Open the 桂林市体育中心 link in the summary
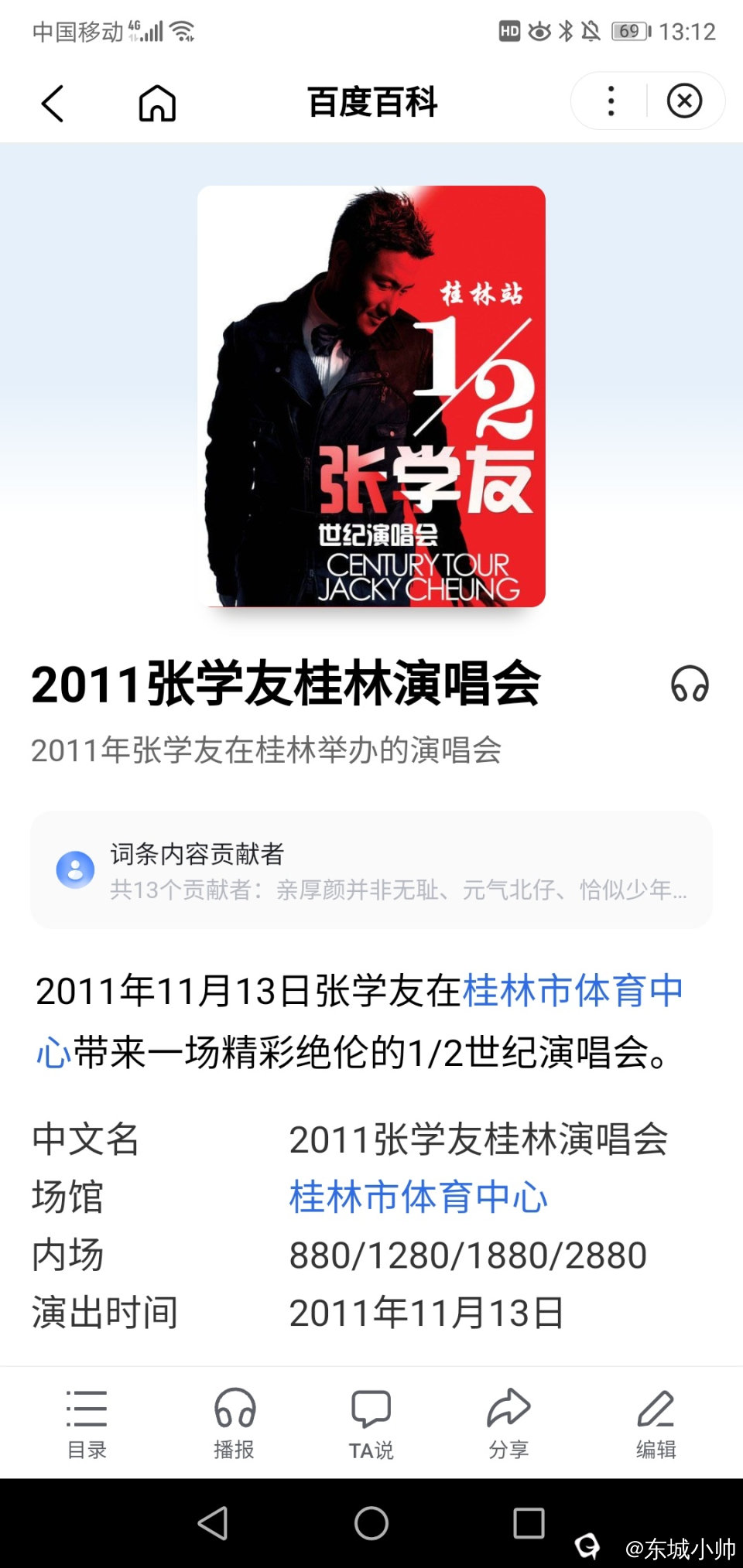743x1568 pixels. (x=573, y=991)
